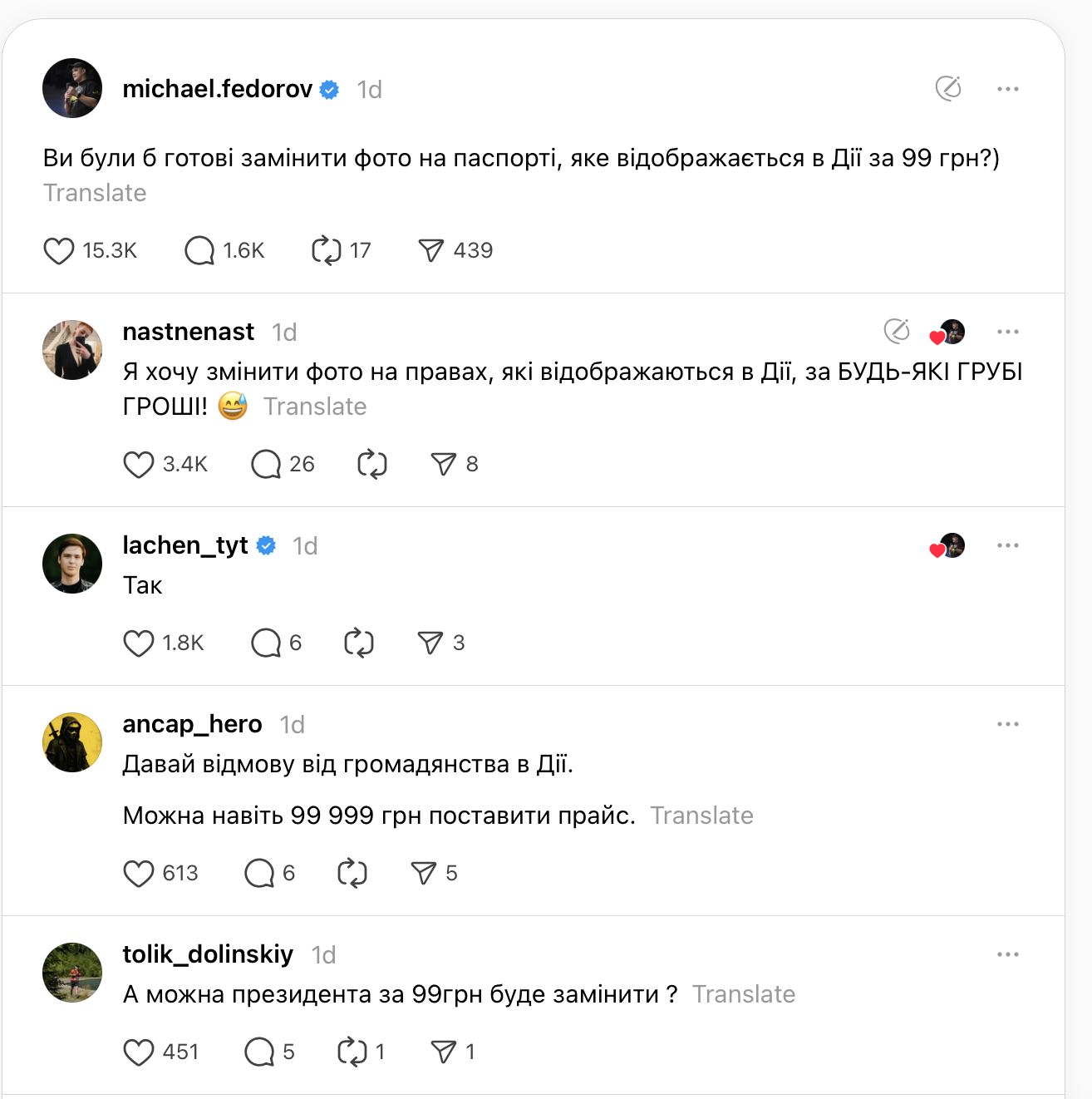Open more options for nastnenast's reply

(1007, 332)
